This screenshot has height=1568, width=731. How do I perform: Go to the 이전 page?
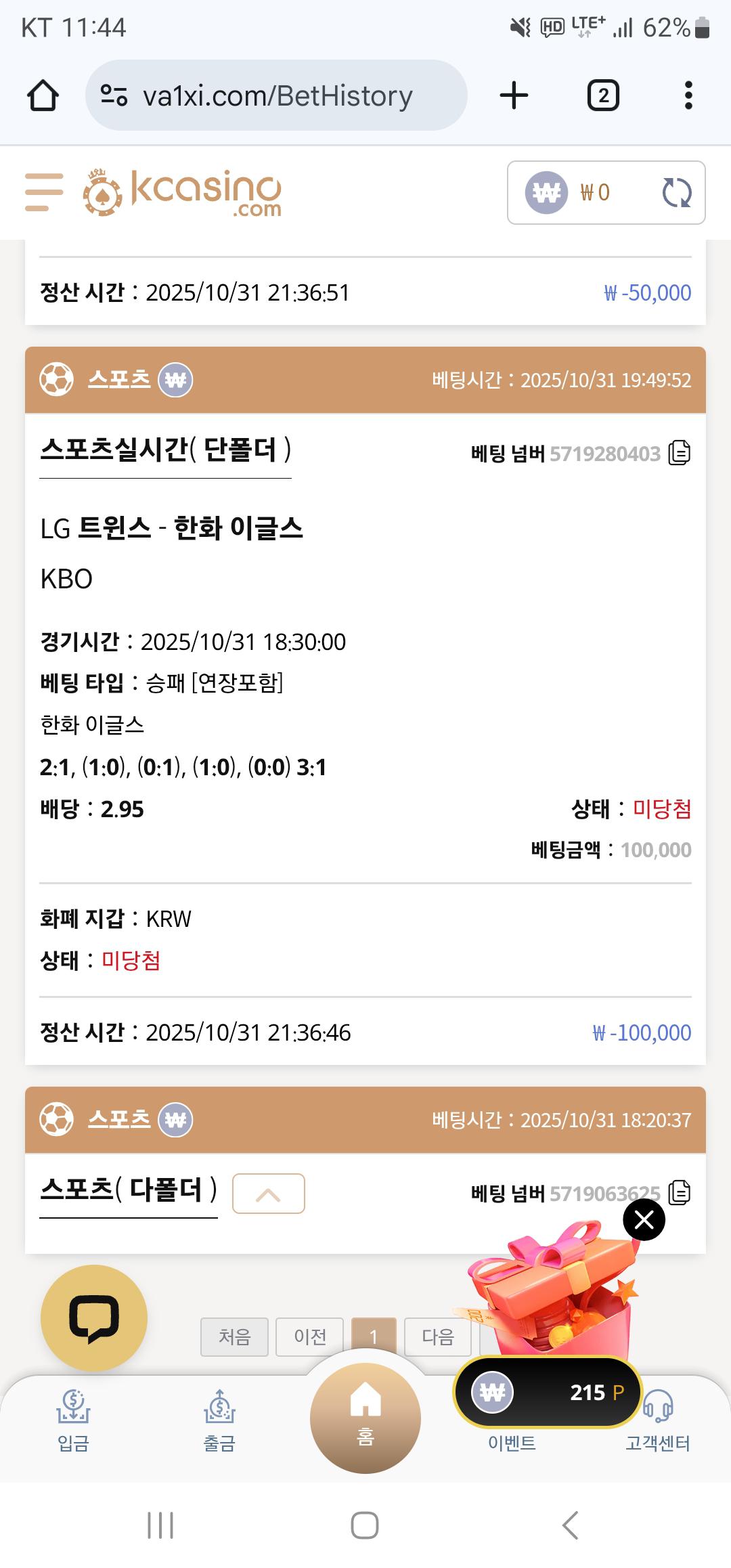(310, 1336)
